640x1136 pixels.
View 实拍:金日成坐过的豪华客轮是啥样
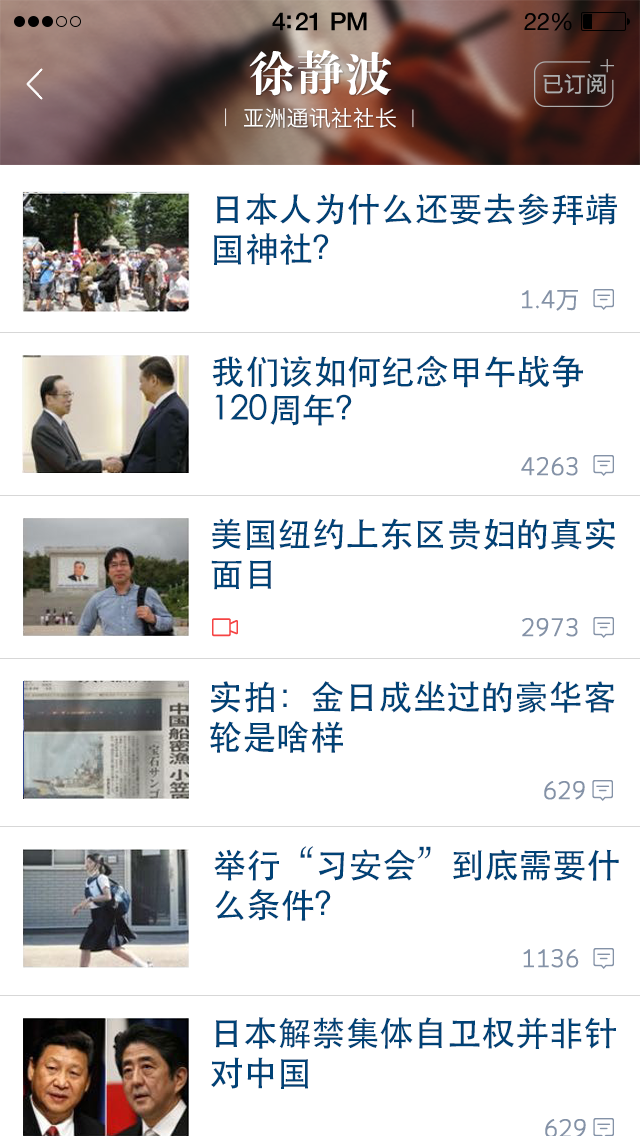412,717
